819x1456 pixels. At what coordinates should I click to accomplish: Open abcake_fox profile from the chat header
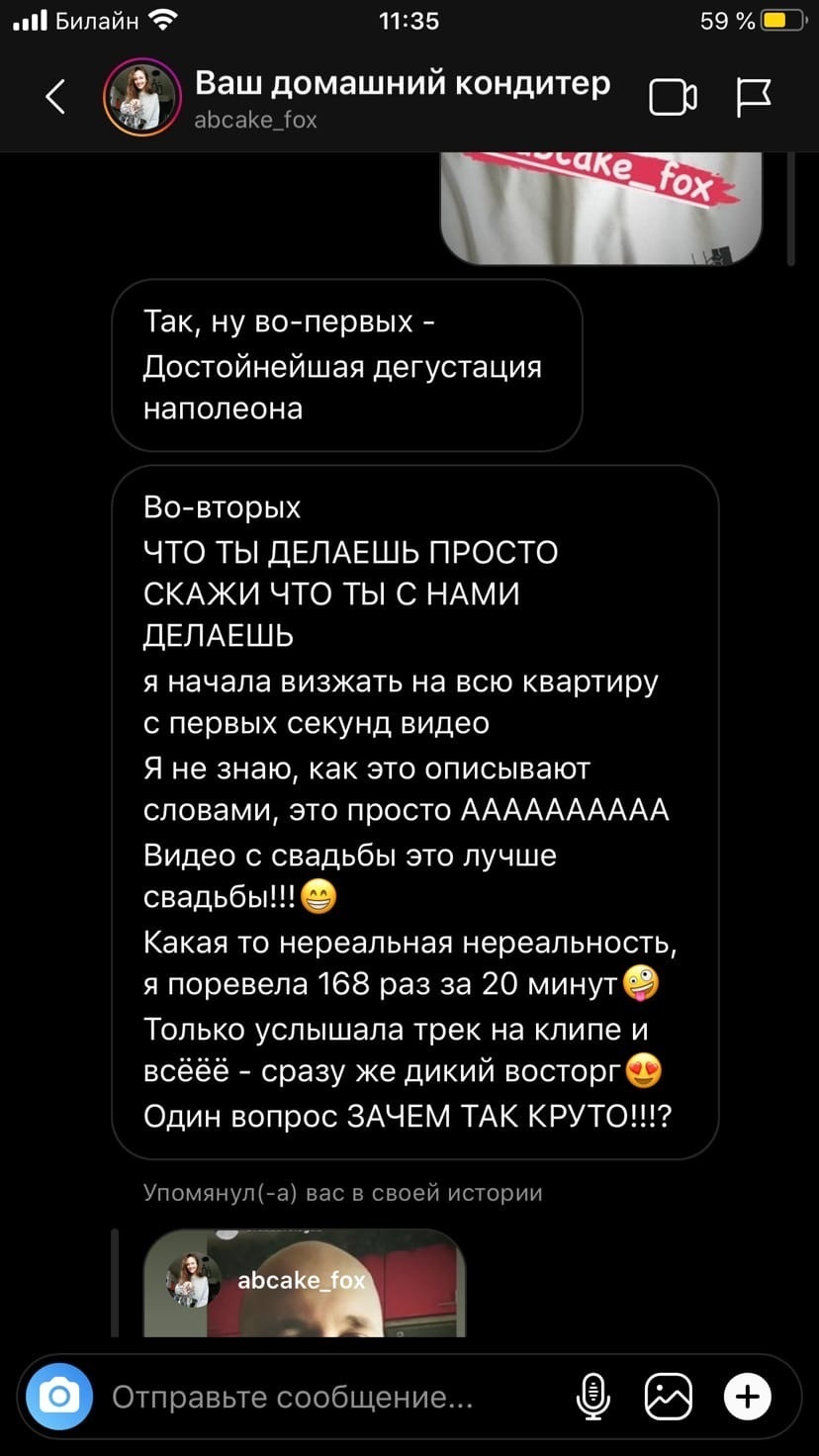(x=141, y=97)
